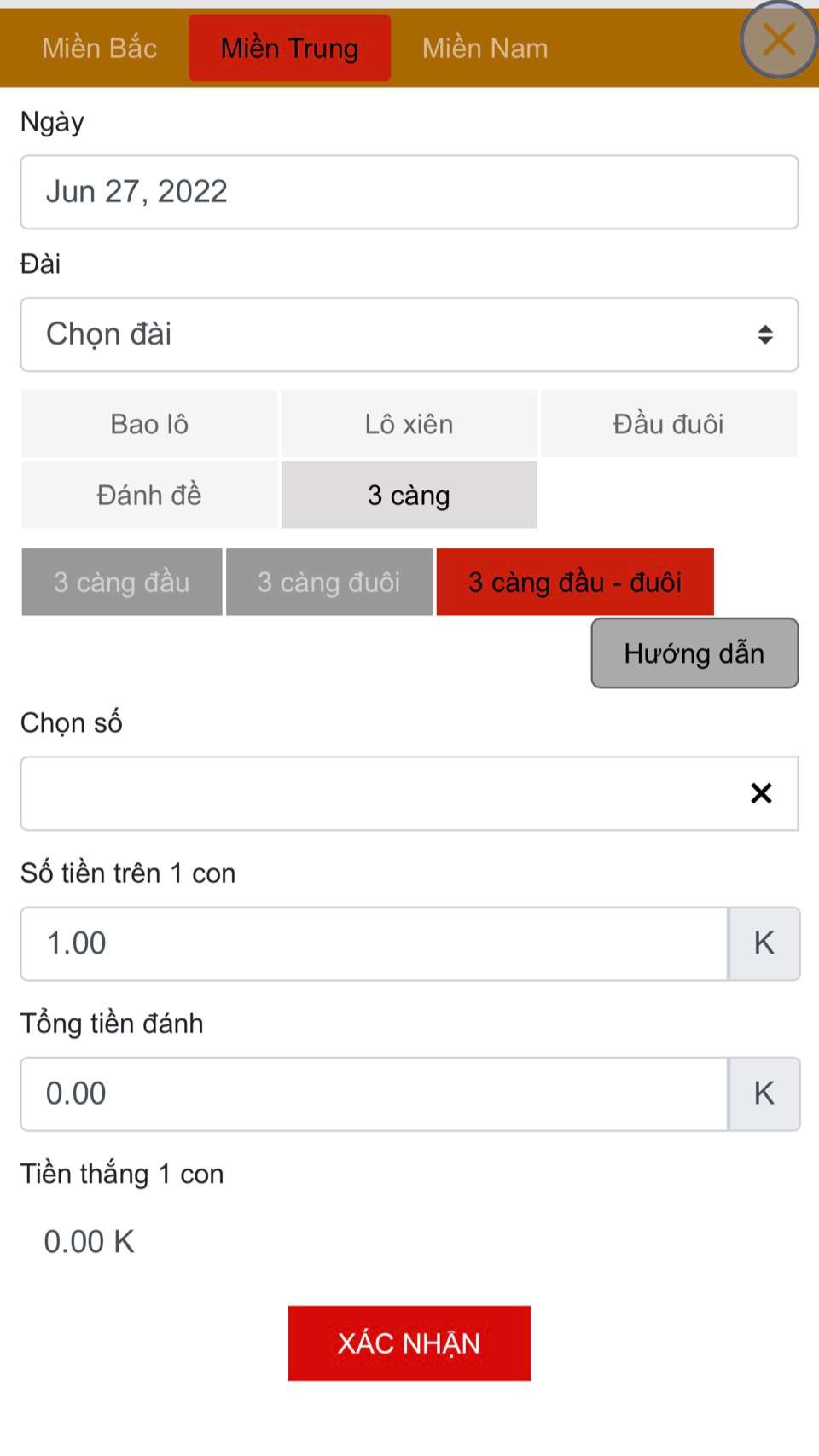This screenshot has width=819, height=1456.
Task: Click the K unit label beside Số tiền trên 1 con
Action: tap(764, 943)
